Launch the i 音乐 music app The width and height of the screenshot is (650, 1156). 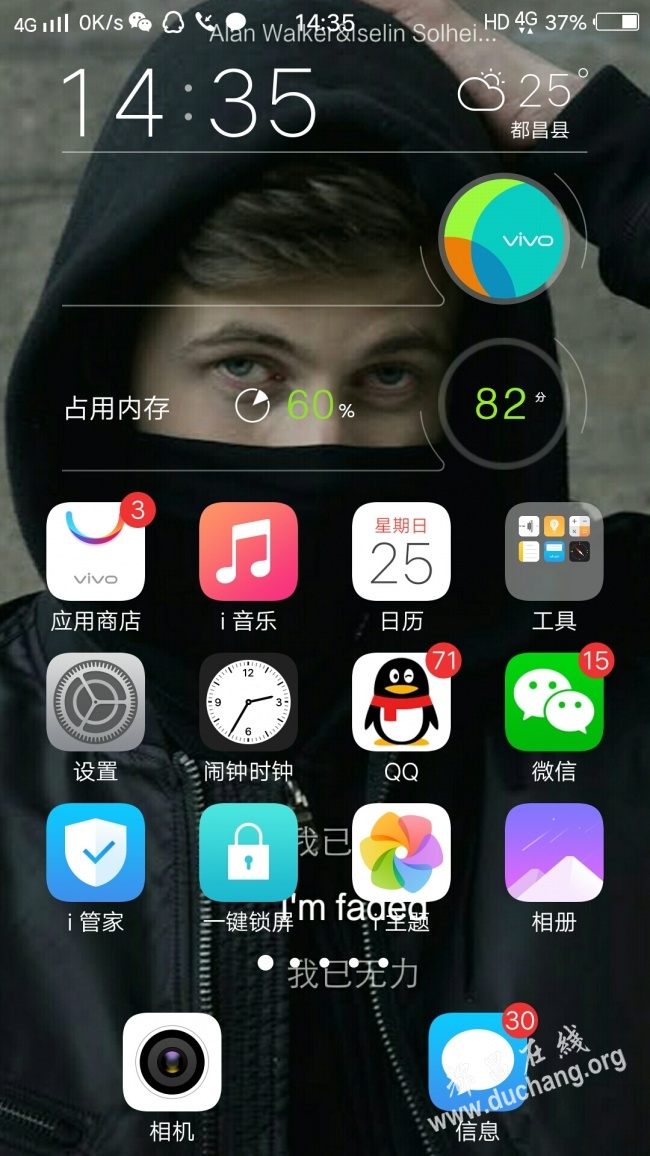point(248,552)
